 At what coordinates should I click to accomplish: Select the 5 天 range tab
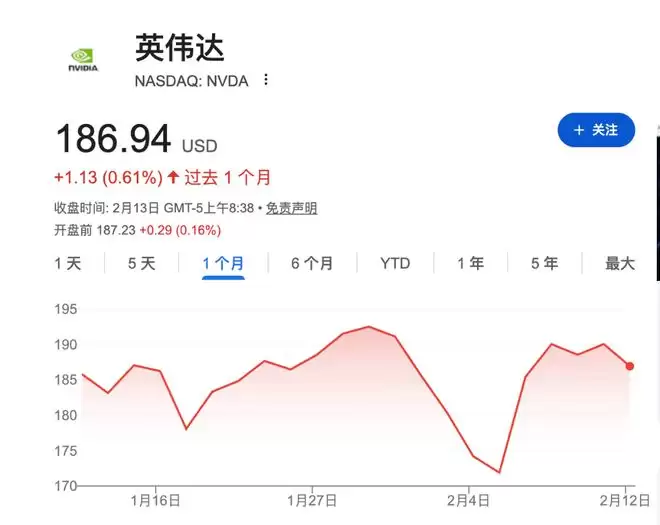(142, 263)
